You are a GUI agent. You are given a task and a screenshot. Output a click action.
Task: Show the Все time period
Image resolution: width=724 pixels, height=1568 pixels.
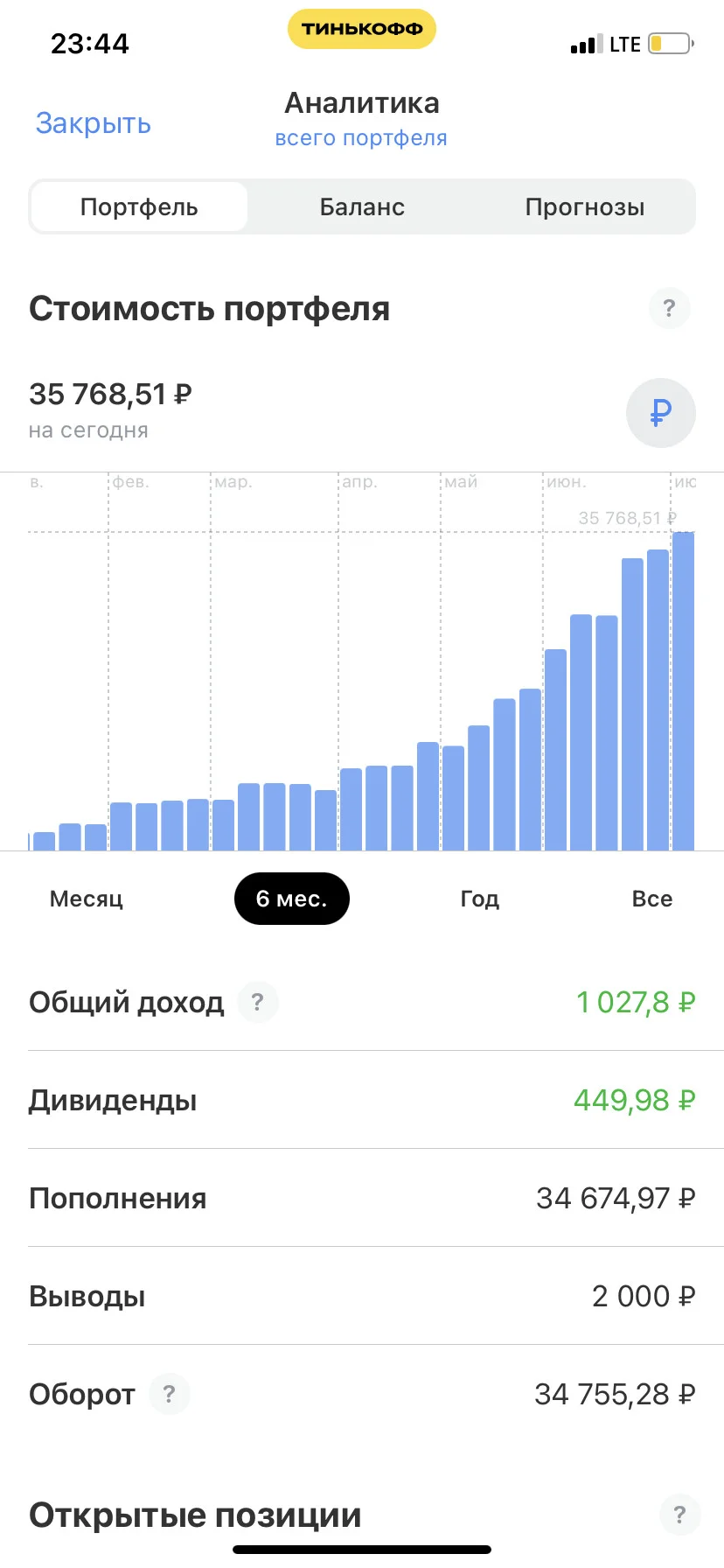652,899
